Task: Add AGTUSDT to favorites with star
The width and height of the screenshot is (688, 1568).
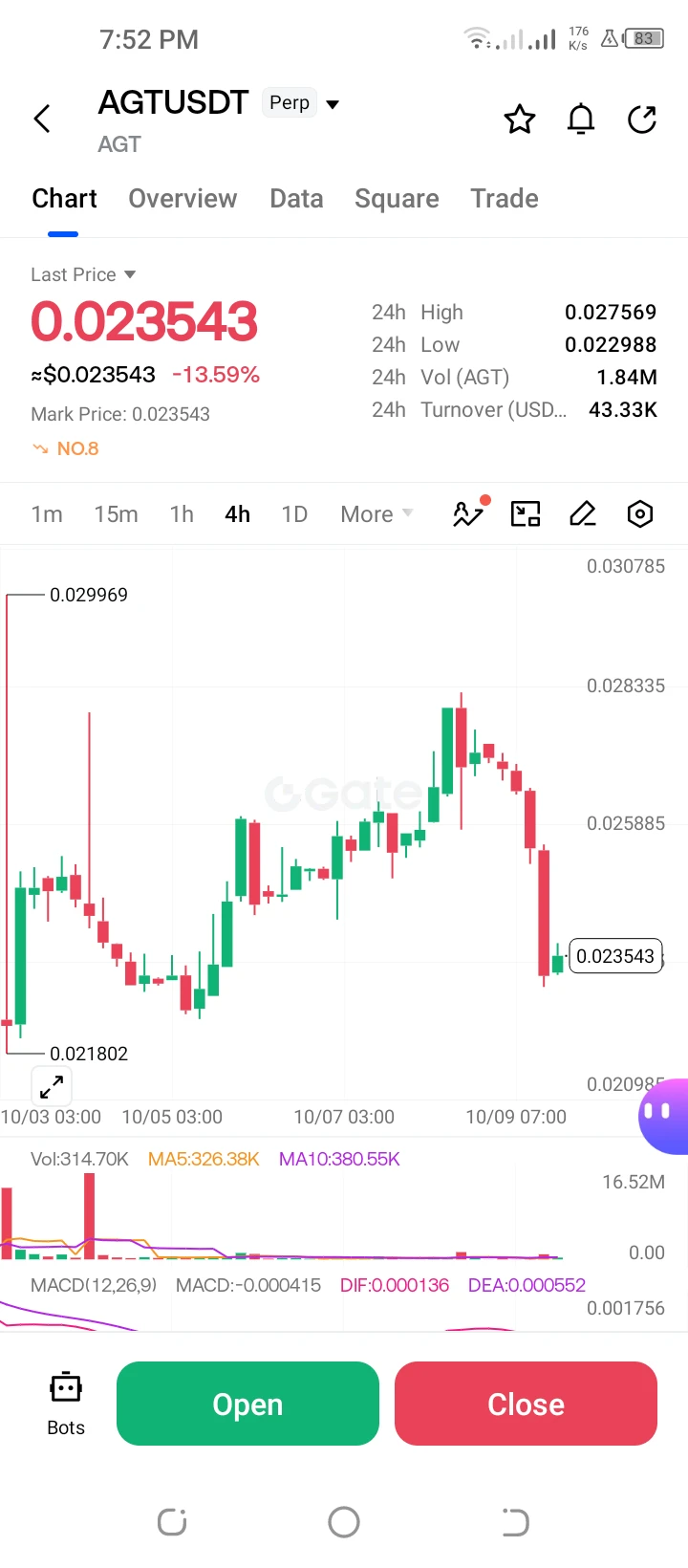Action: pos(520,120)
